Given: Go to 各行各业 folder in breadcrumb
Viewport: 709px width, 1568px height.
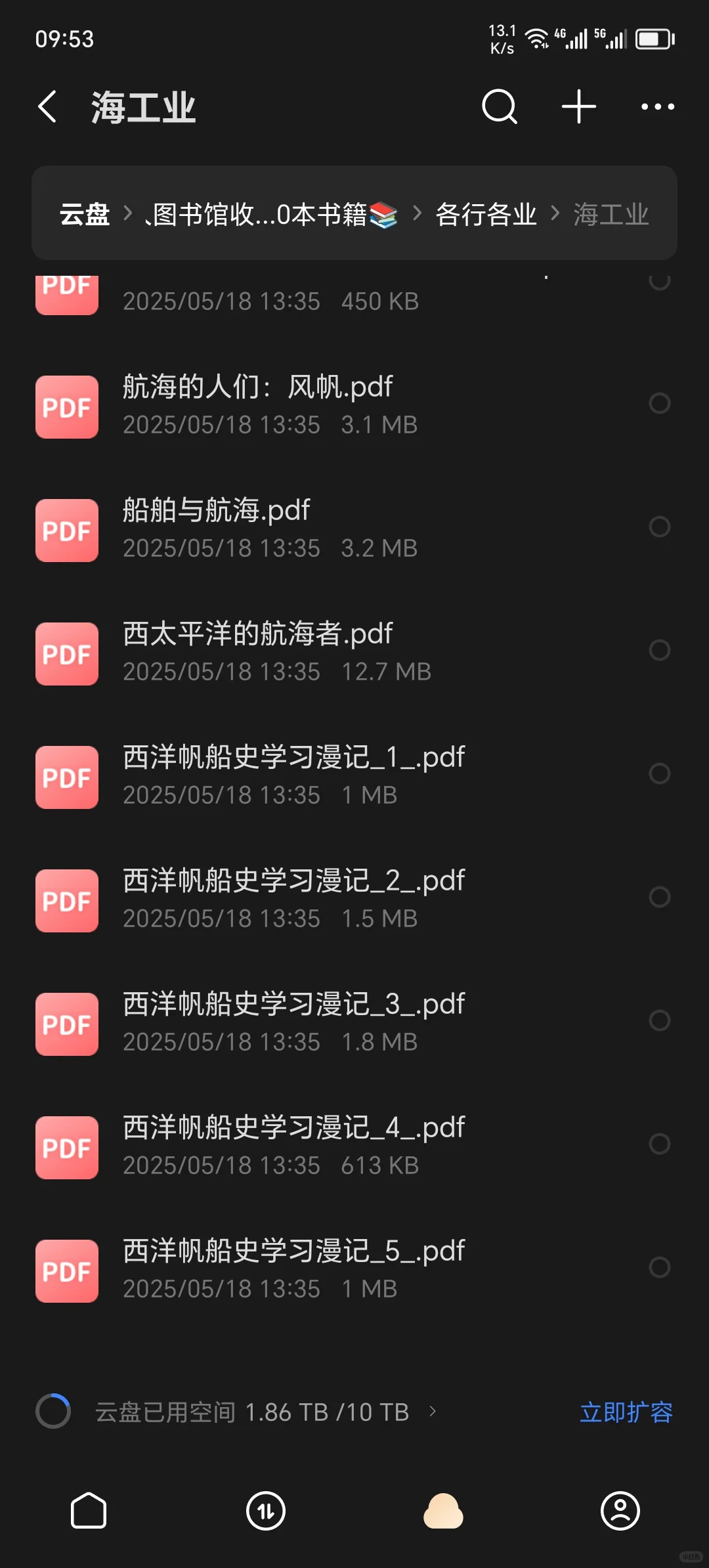Looking at the screenshot, I should point(486,214).
